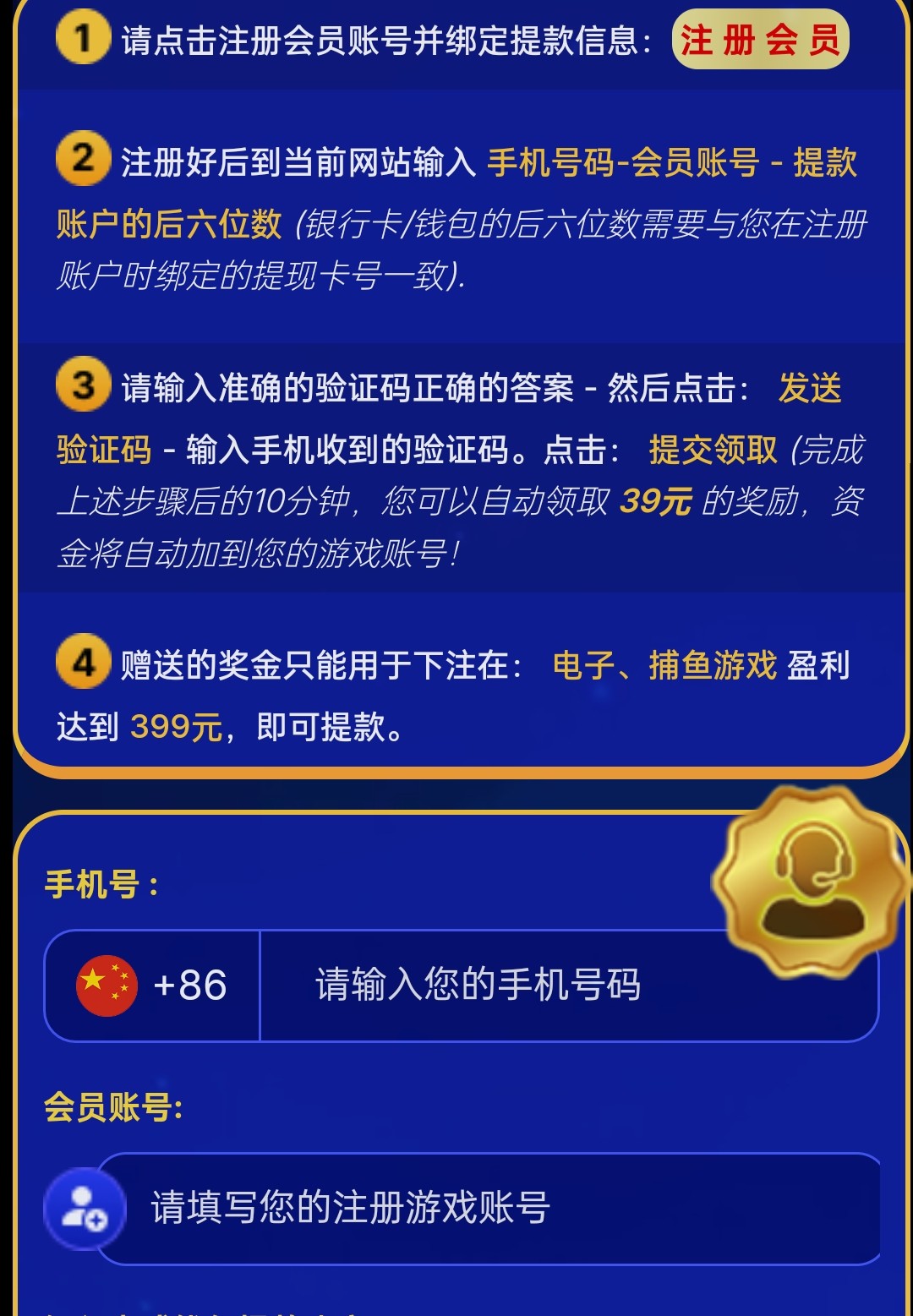Select the +86 country code
Image resolution: width=913 pixels, height=1316 pixels.
(x=153, y=986)
